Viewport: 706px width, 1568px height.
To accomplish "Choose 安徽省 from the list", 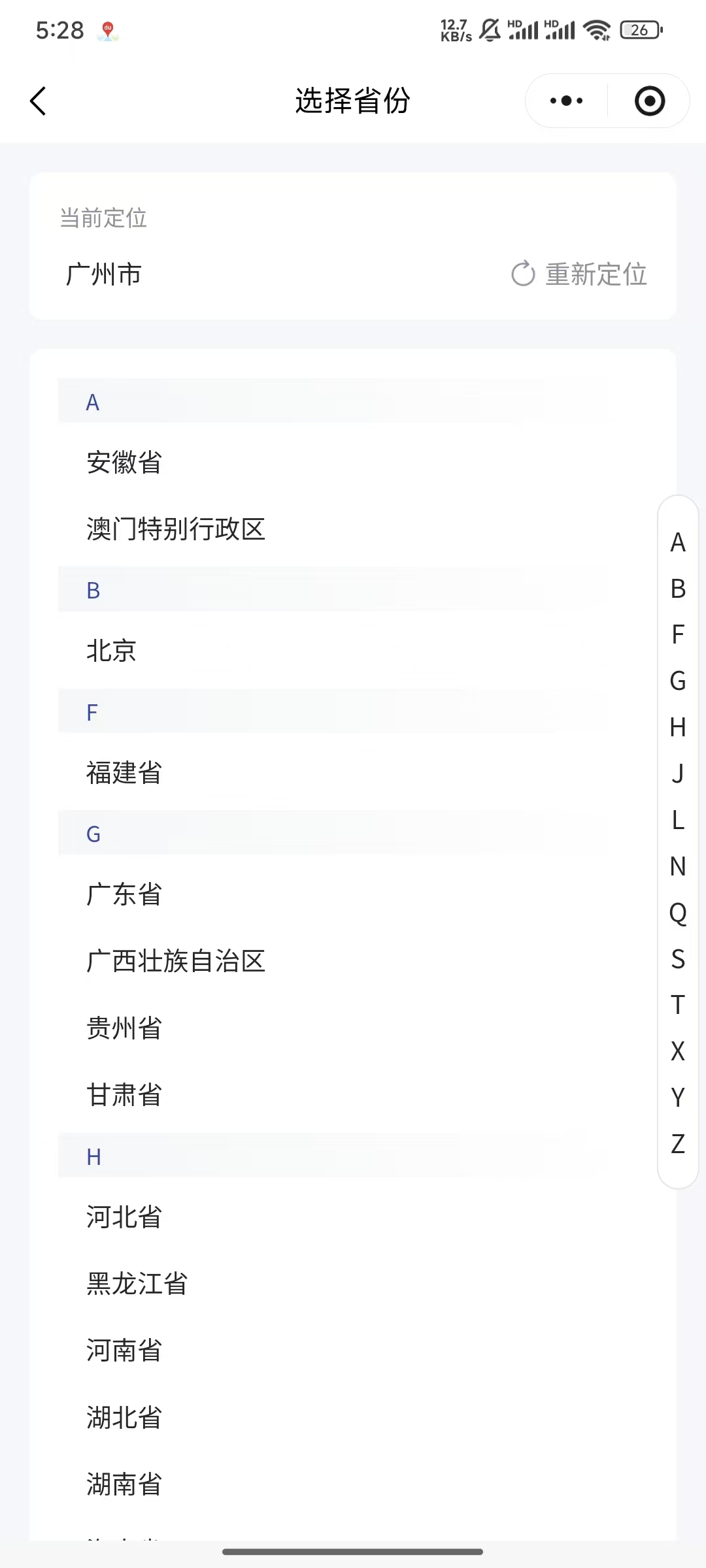I will pos(124,463).
